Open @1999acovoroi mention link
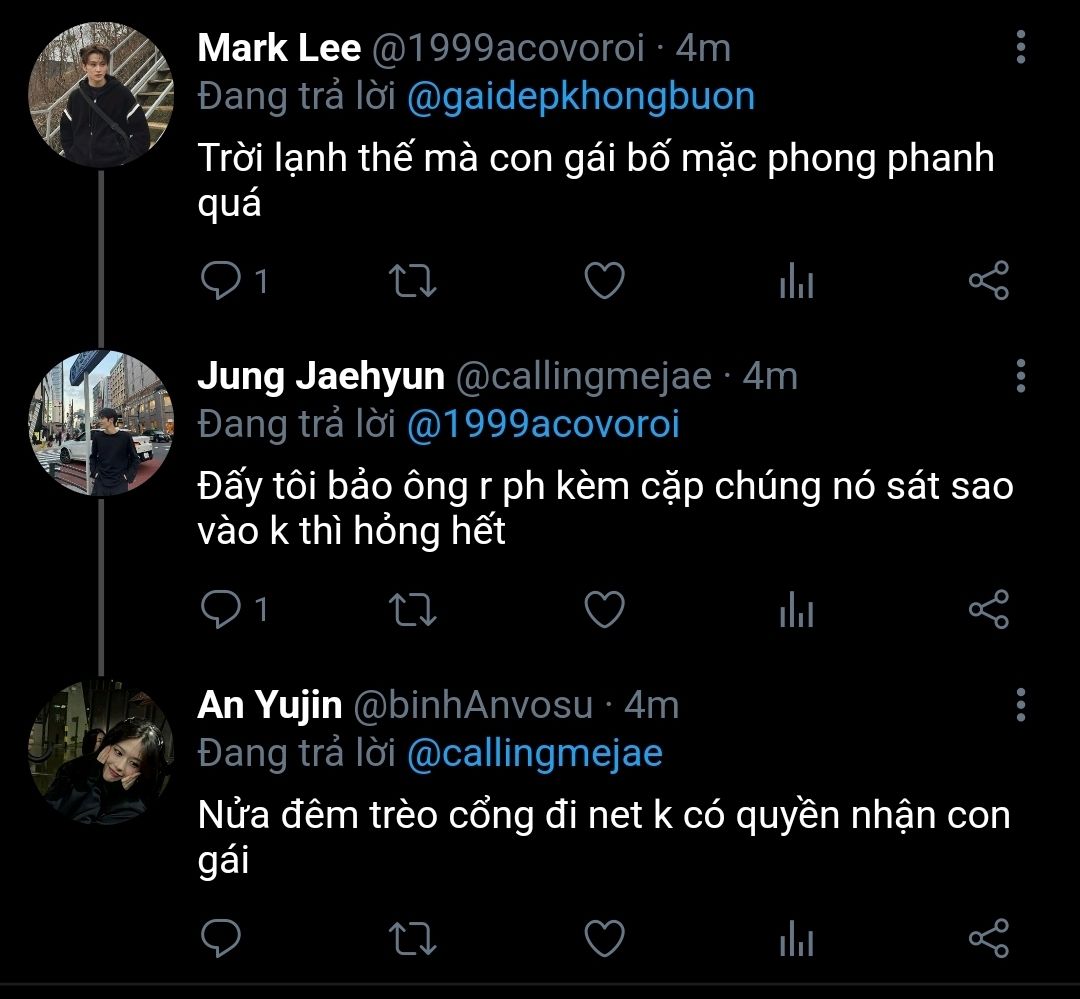 click(x=542, y=425)
